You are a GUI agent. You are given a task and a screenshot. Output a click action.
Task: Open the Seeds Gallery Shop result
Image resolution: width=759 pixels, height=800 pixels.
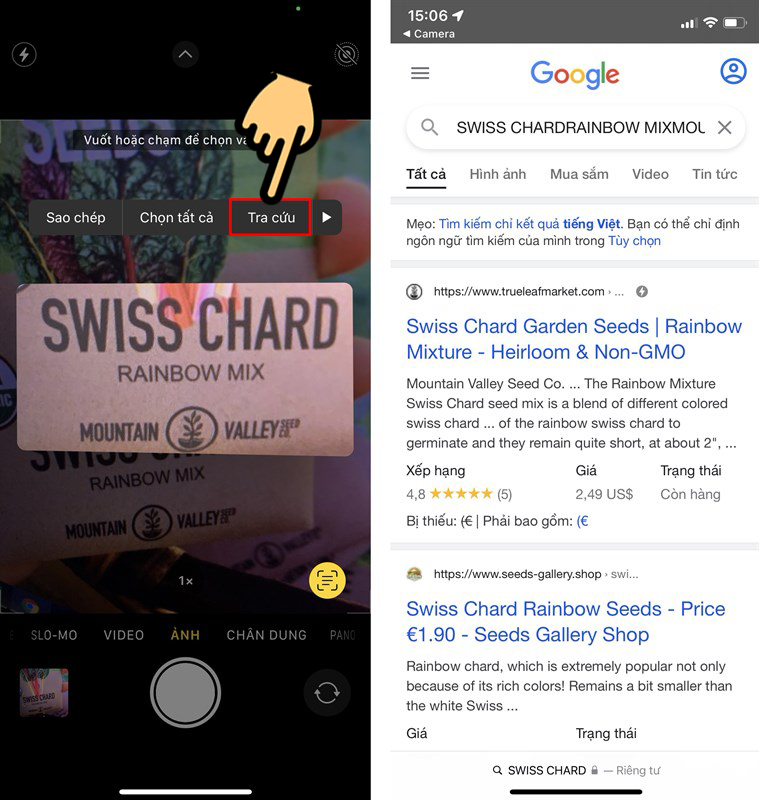point(565,621)
